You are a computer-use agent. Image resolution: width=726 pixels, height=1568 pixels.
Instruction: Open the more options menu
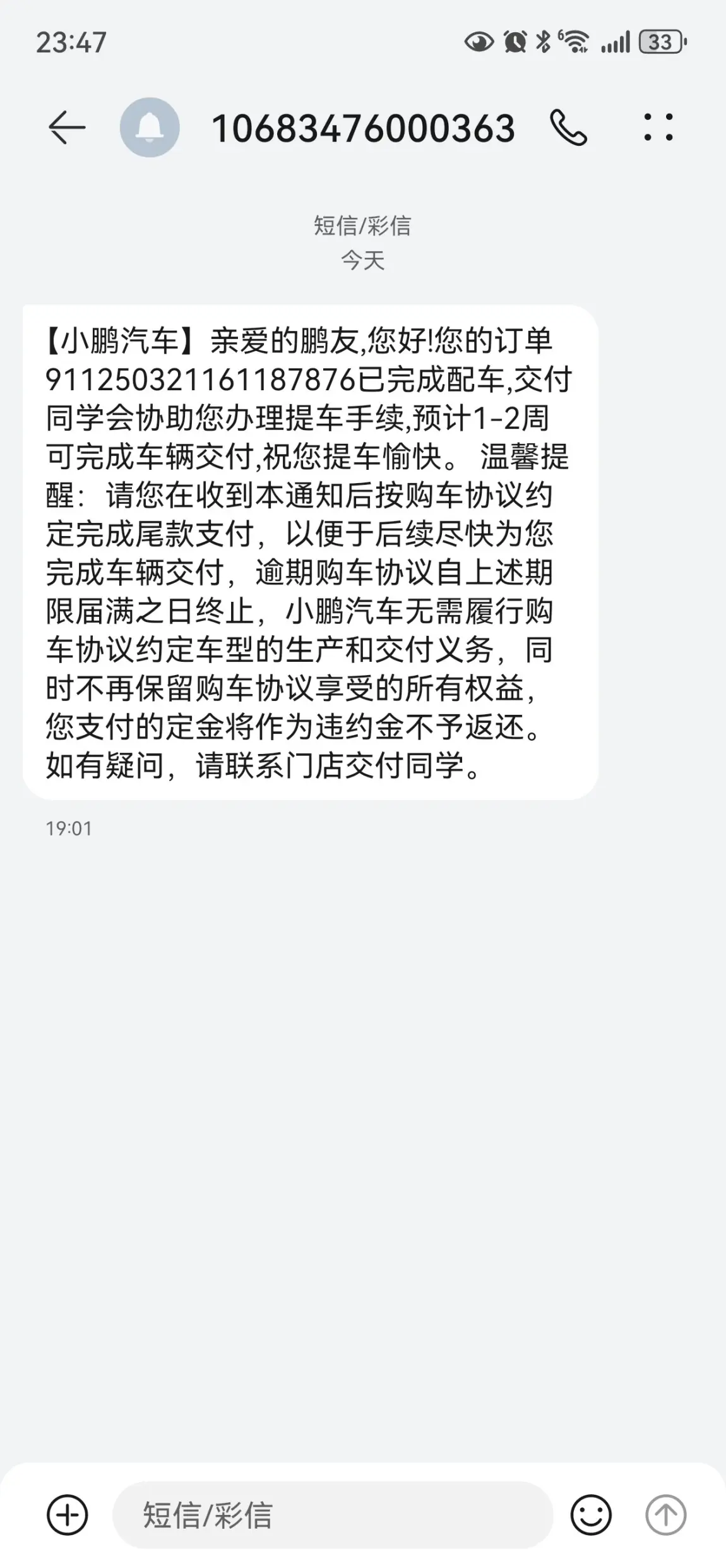[x=658, y=128]
